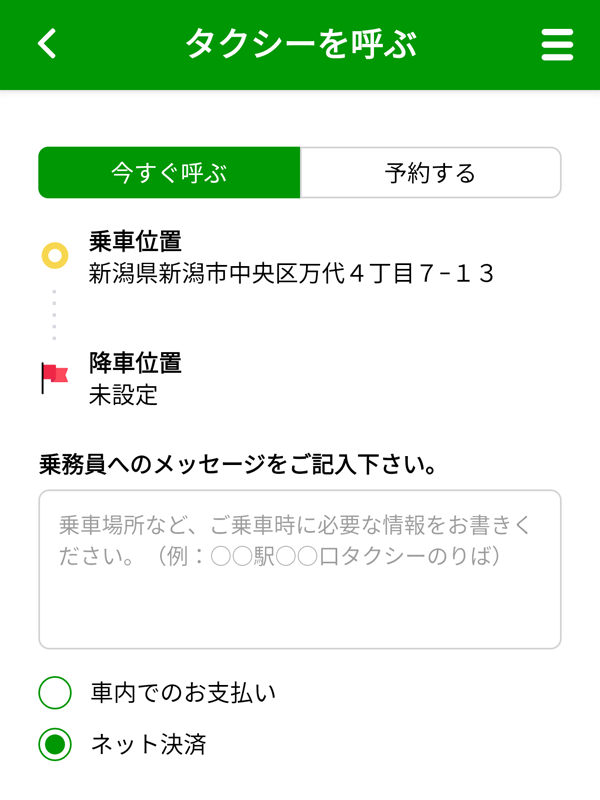Focus the driver message text box
Screen dimensions: 600x800
[x=299, y=569]
